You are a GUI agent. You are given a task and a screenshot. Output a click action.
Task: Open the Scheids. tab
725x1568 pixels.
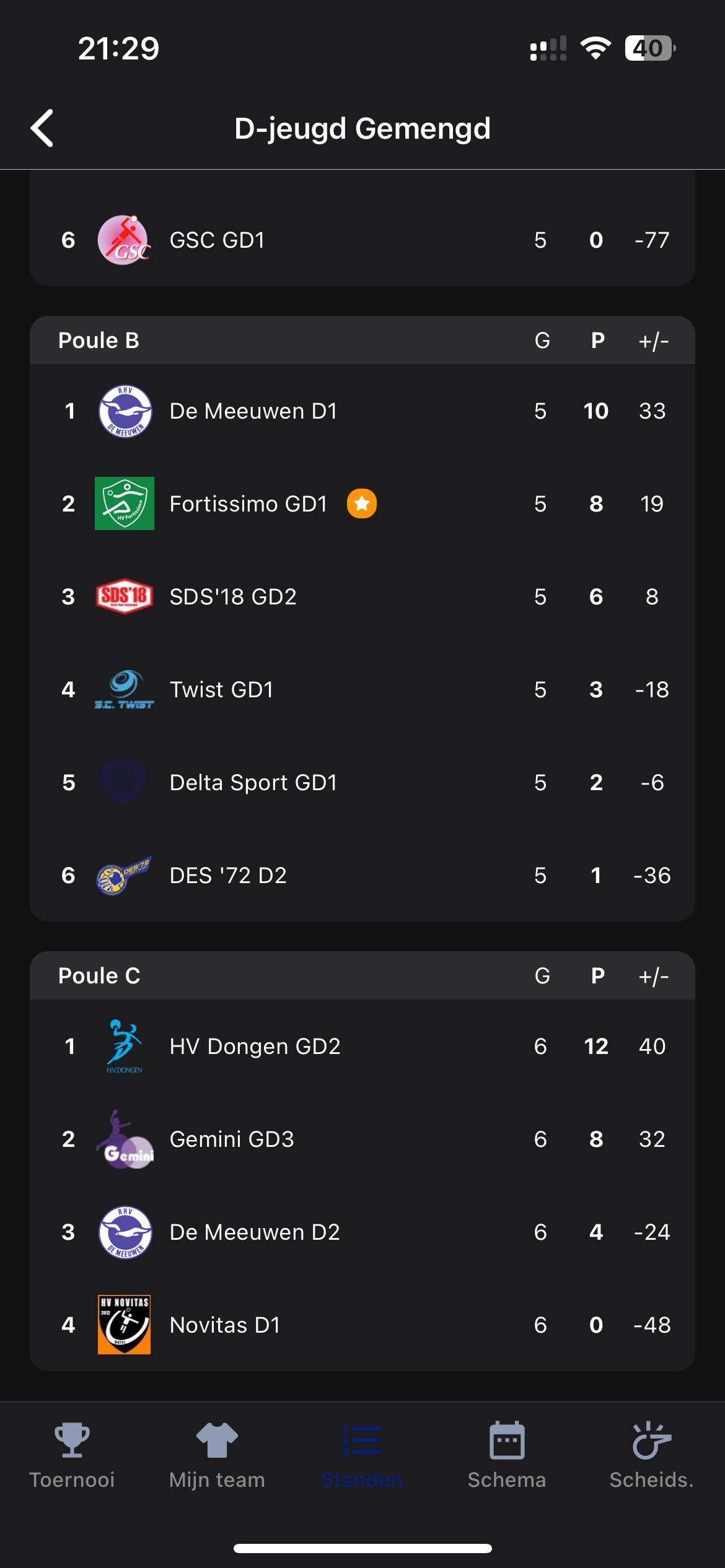[x=651, y=1457]
